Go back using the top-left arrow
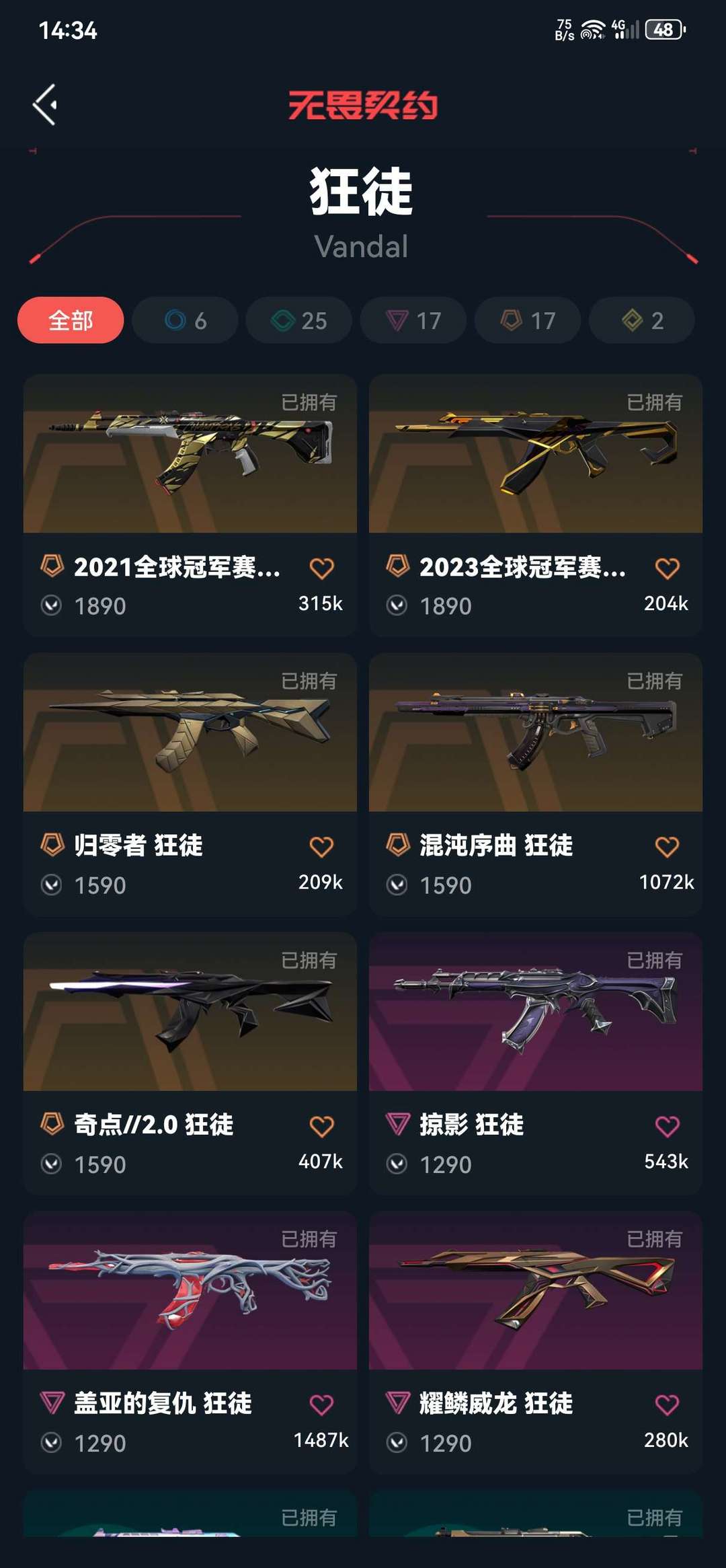Viewport: 726px width, 1568px height. (45, 105)
